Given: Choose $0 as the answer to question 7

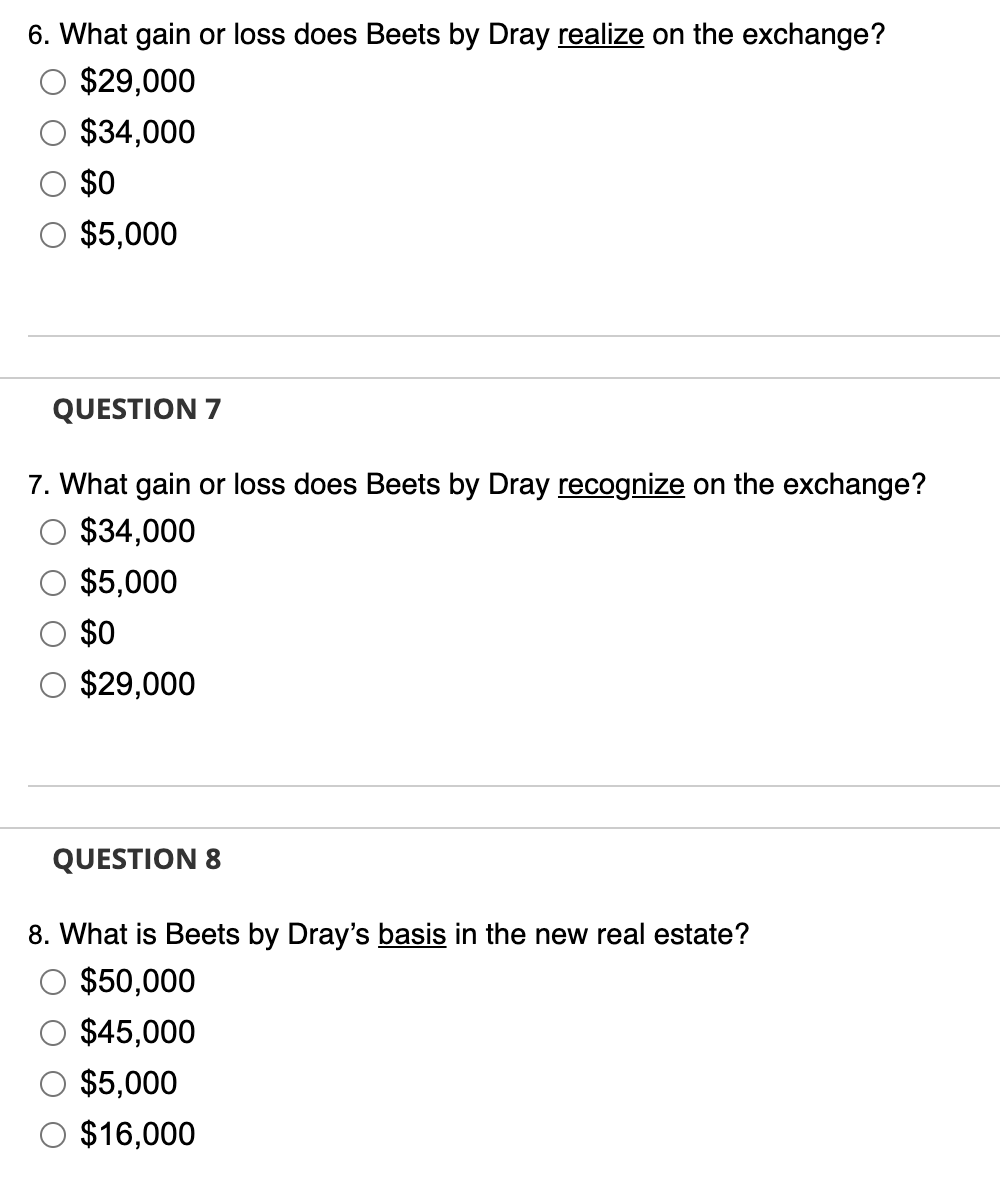Looking at the screenshot, I should (52, 633).
